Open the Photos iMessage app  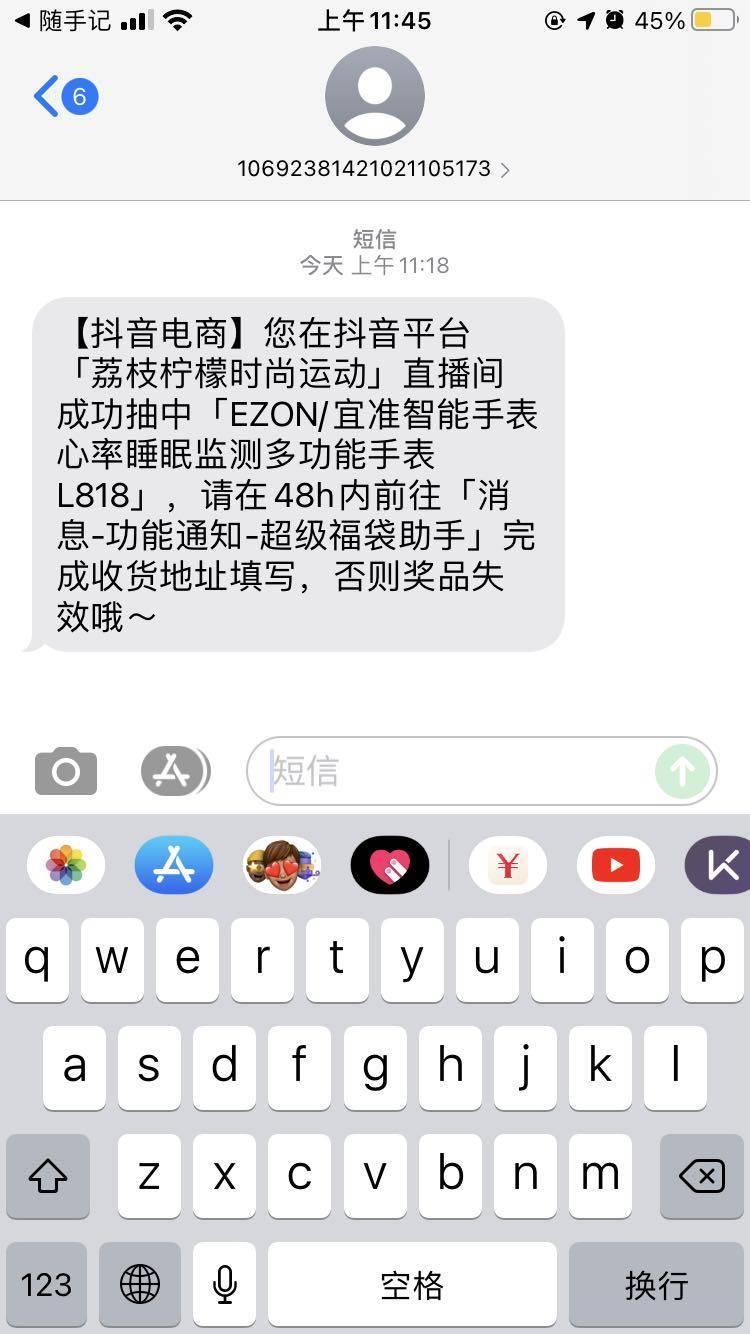66,865
